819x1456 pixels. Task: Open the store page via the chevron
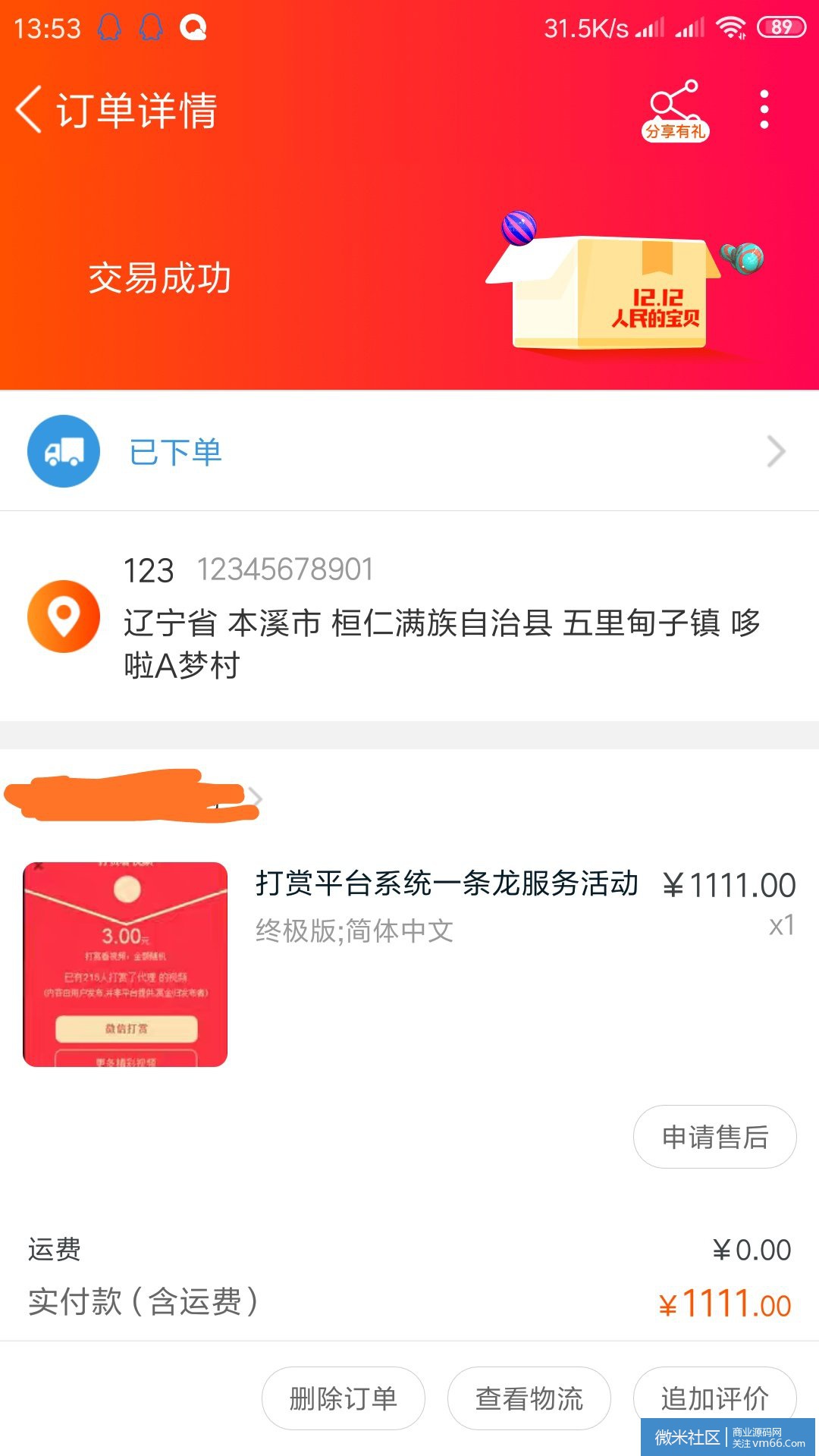tap(256, 799)
